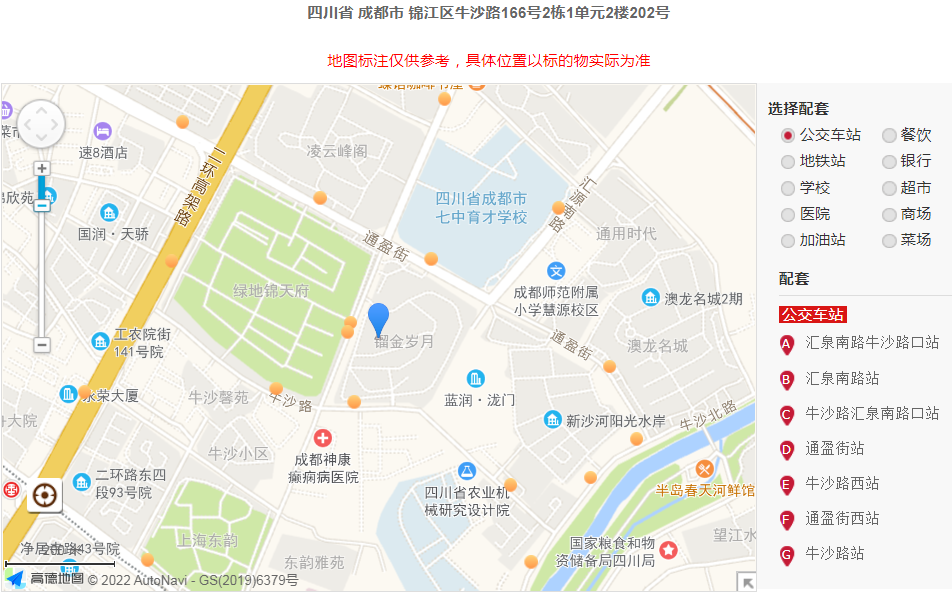This screenshot has height=594, width=952.
Task: Pick the 商场 radio button
Action: click(889, 214)
